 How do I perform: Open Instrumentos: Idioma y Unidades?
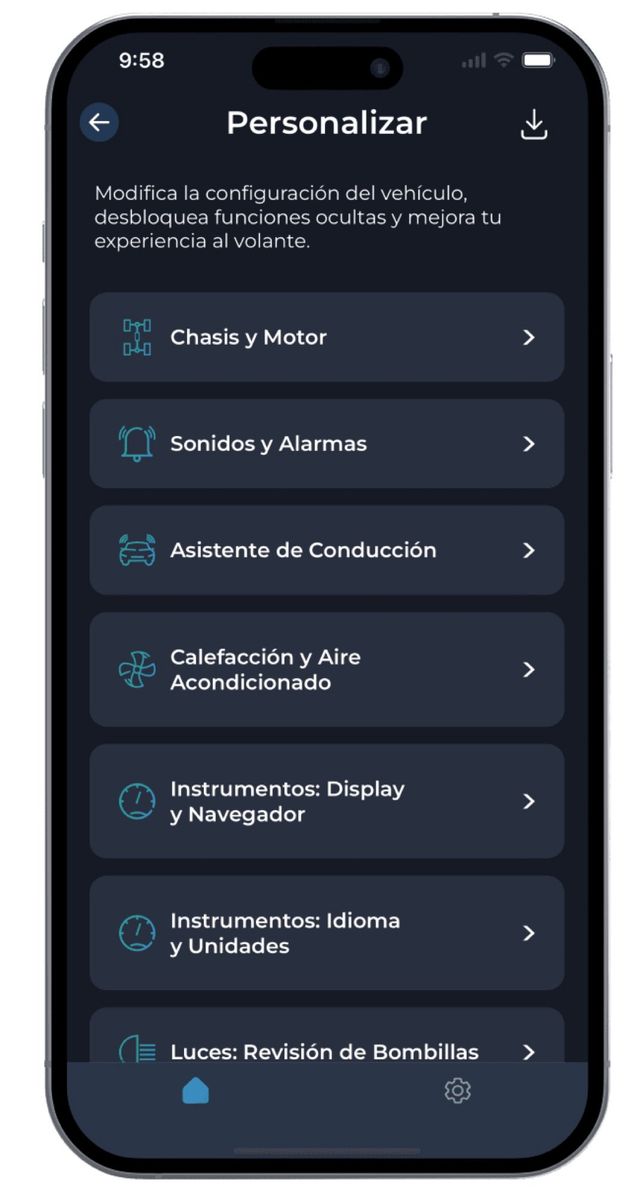[326, 933]
